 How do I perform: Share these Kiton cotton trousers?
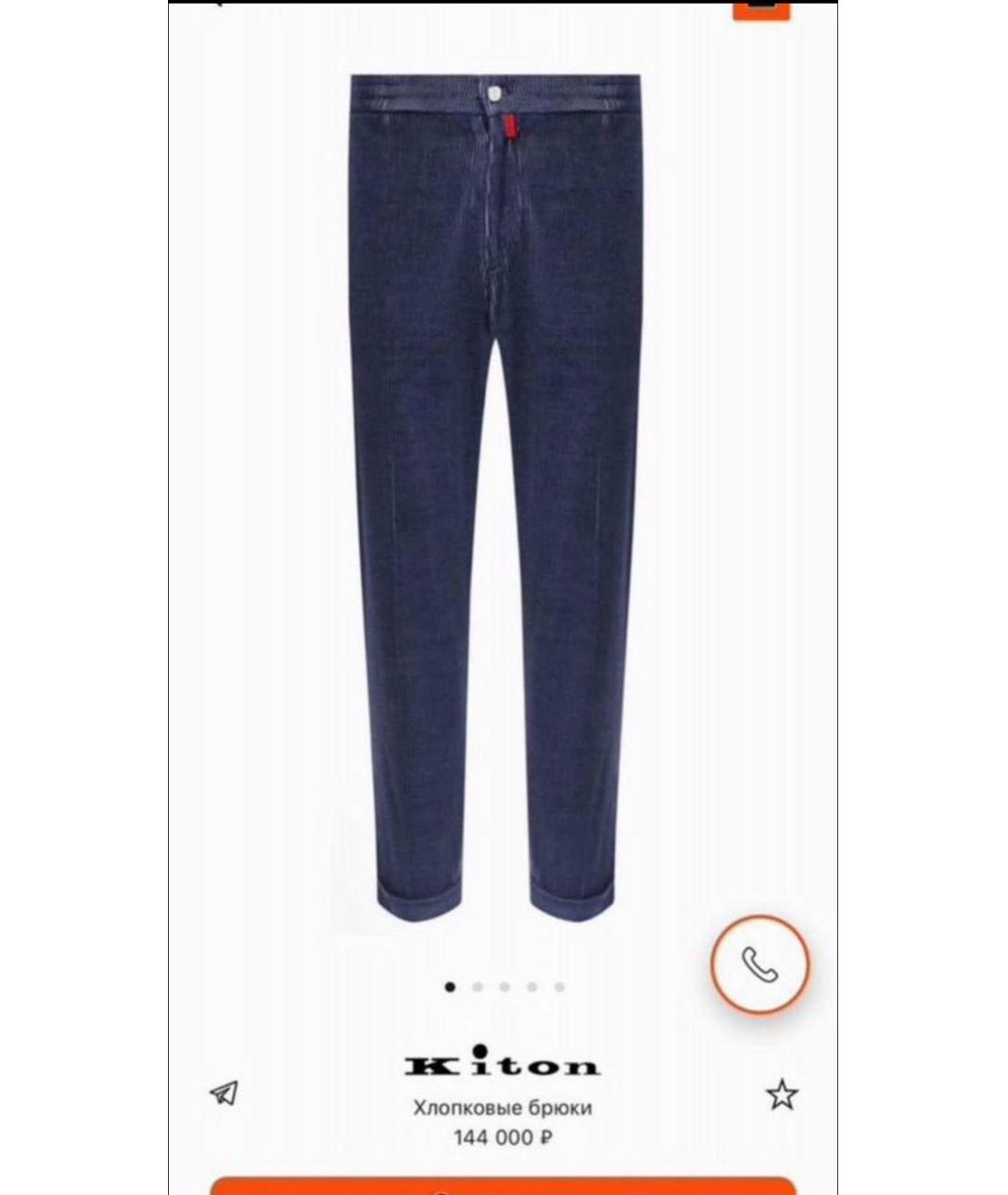click(x=224, y=1092)
